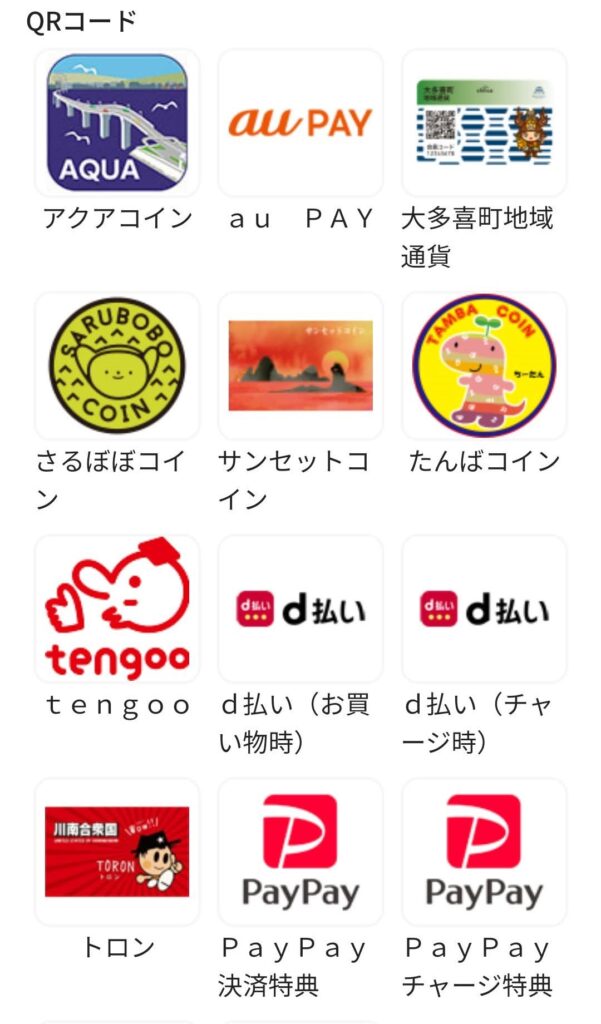Open 大多喜町地域通貨 tile
The image size is (601, 1024).
click(484, 123)
